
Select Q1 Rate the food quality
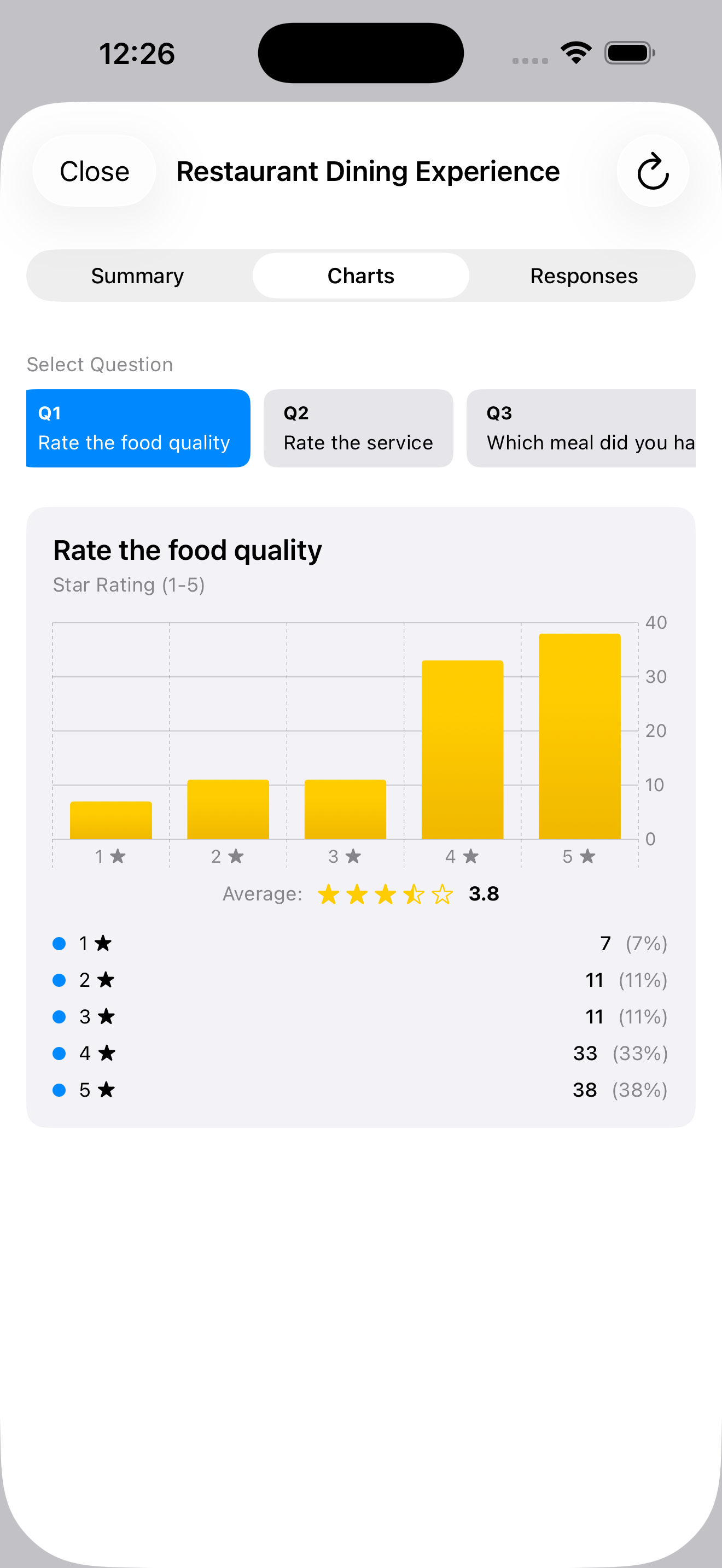click(x=138, y=428)
